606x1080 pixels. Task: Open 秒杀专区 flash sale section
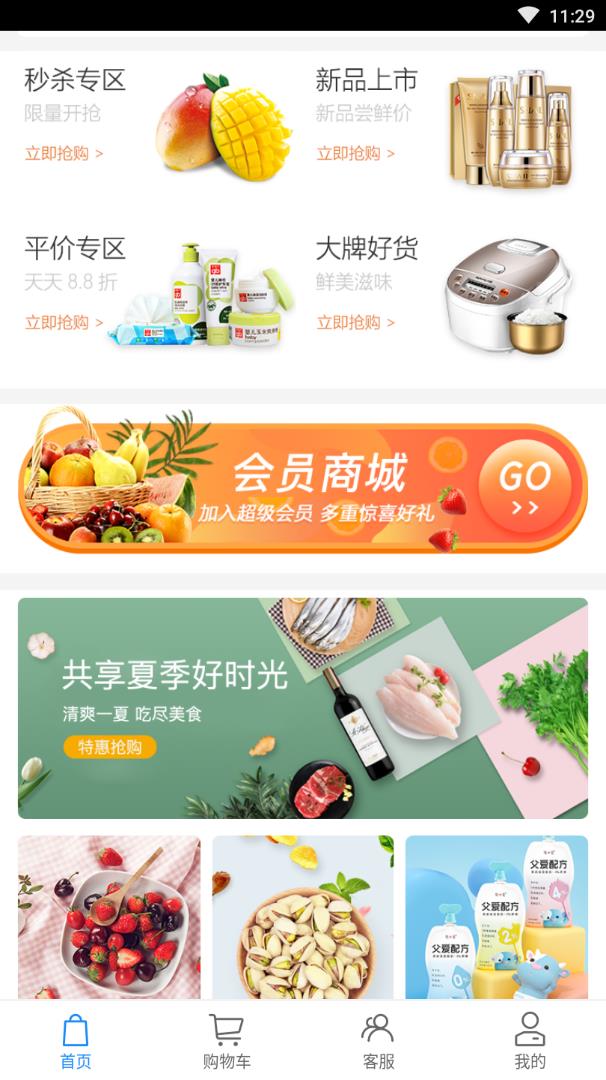point(75,81)
